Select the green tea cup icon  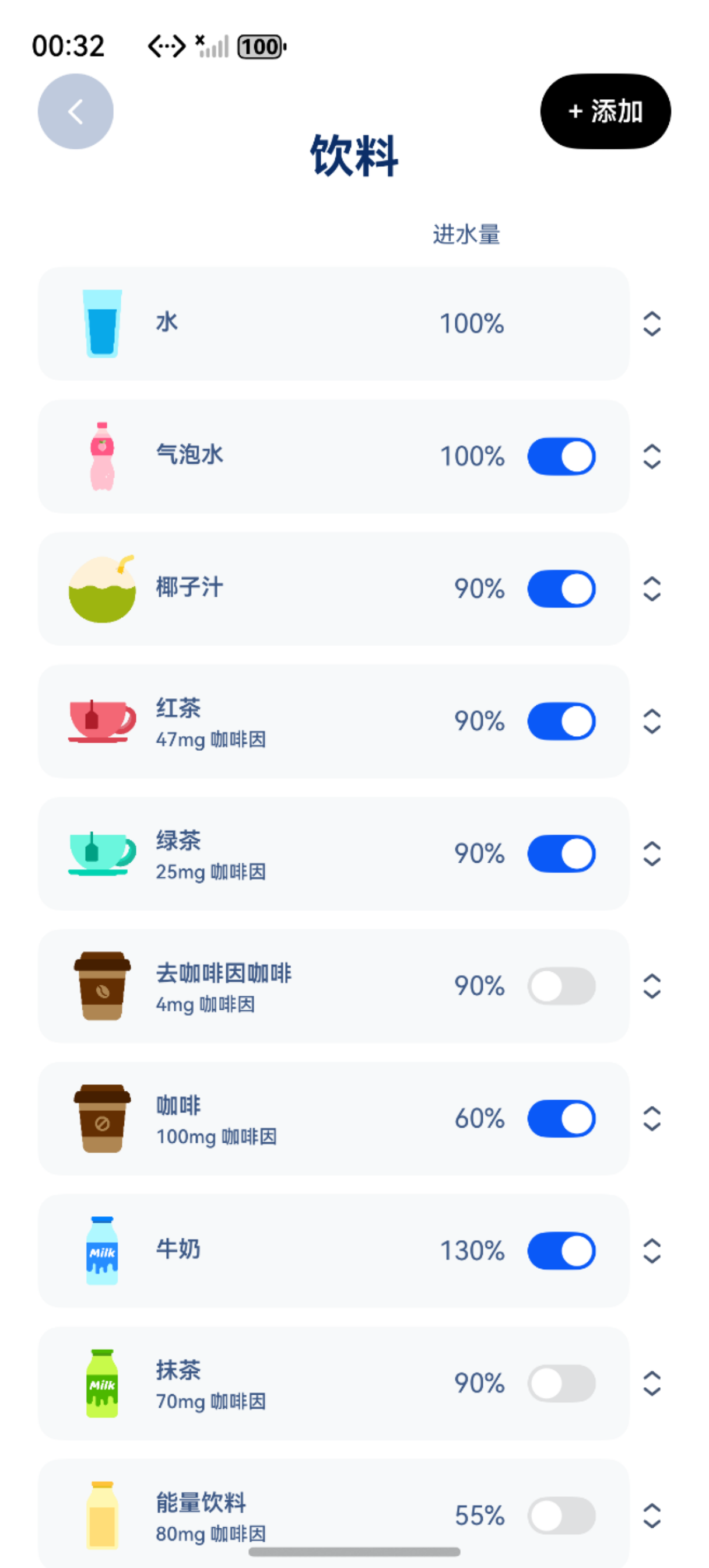(103, 854)
